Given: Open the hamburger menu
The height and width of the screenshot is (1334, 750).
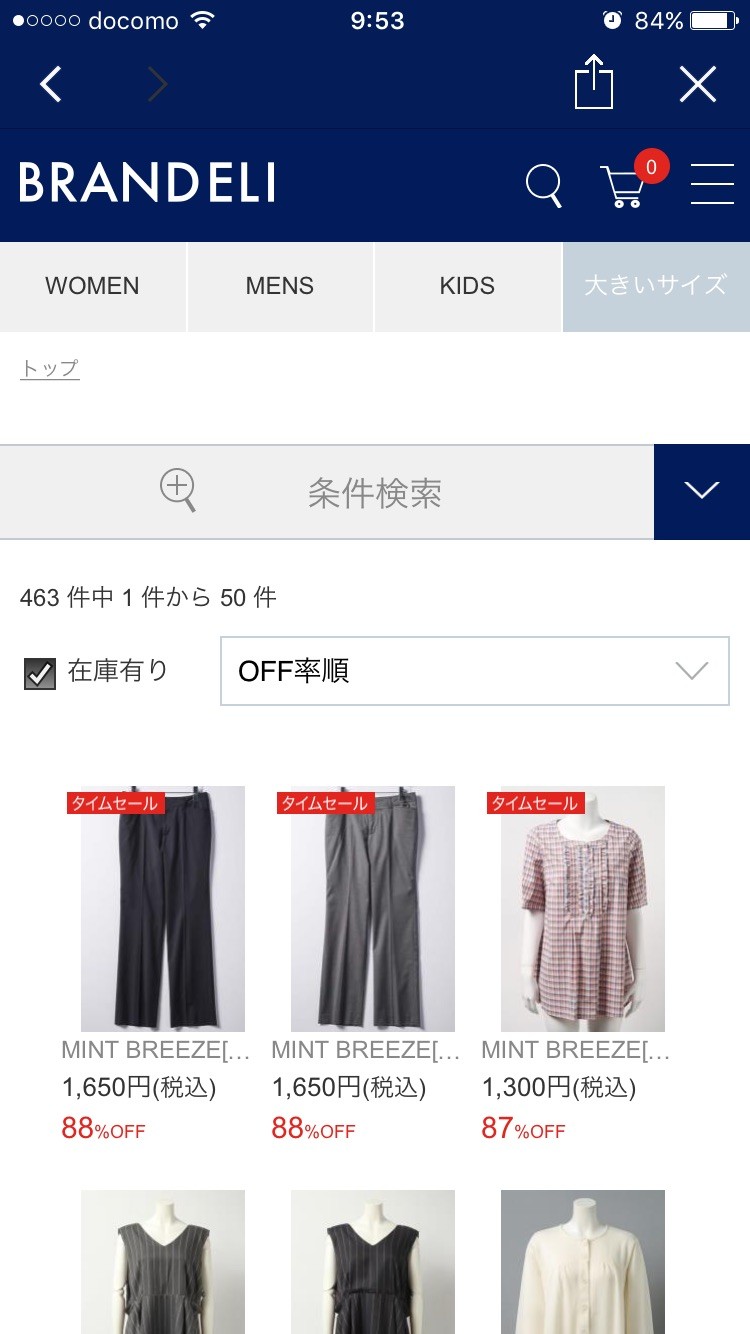Looking at the screenshot, I should tap(712, 185).
